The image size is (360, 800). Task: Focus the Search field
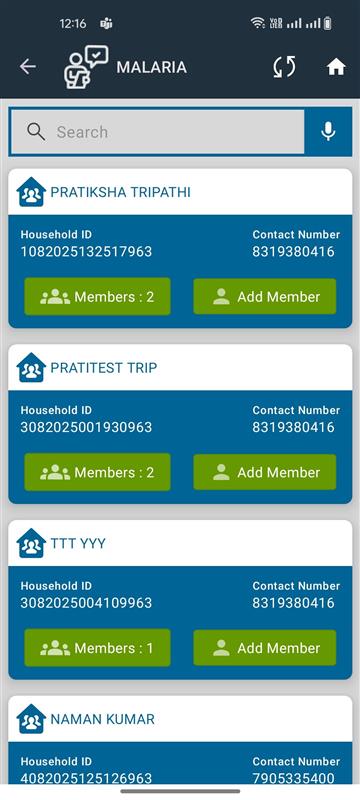158,132
